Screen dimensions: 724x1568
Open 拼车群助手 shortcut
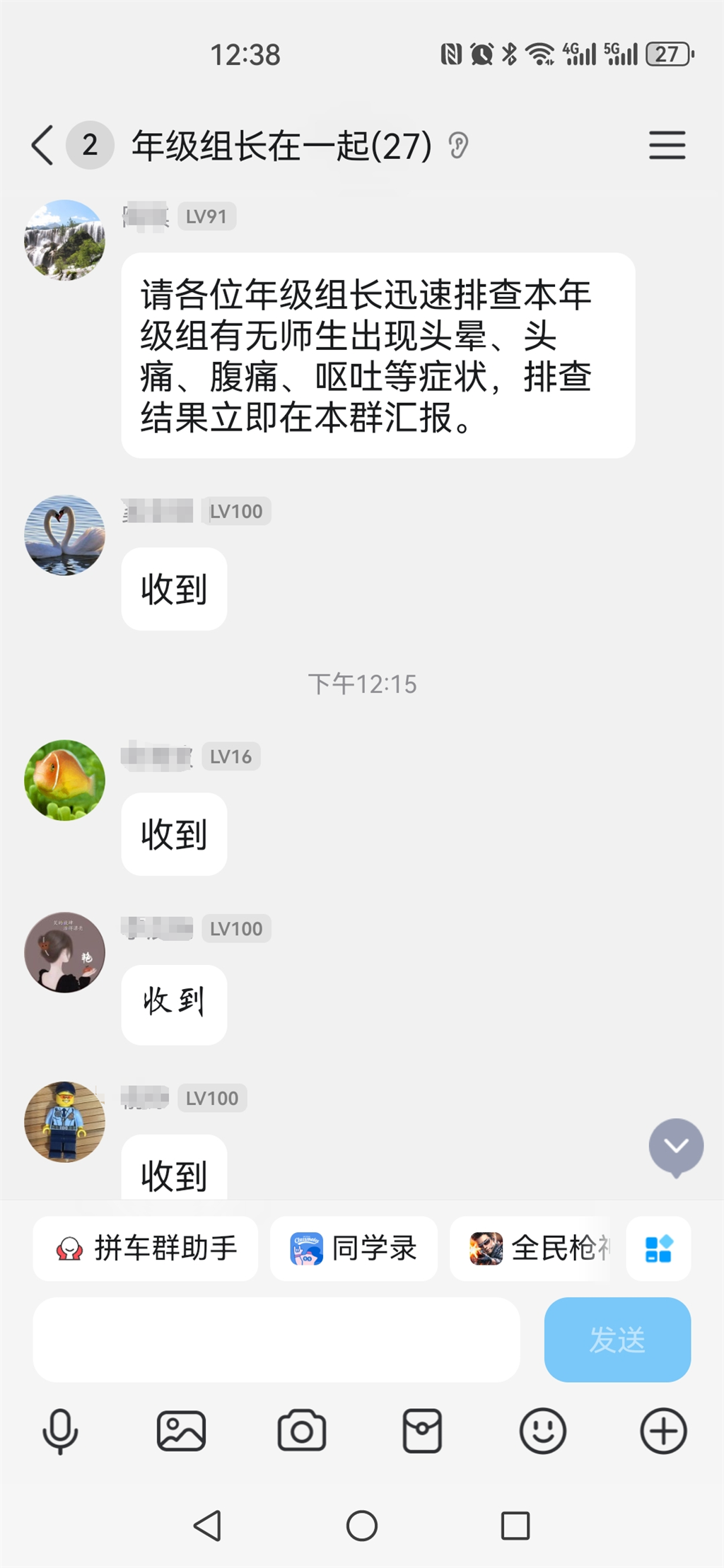(x=146, y=1248)
